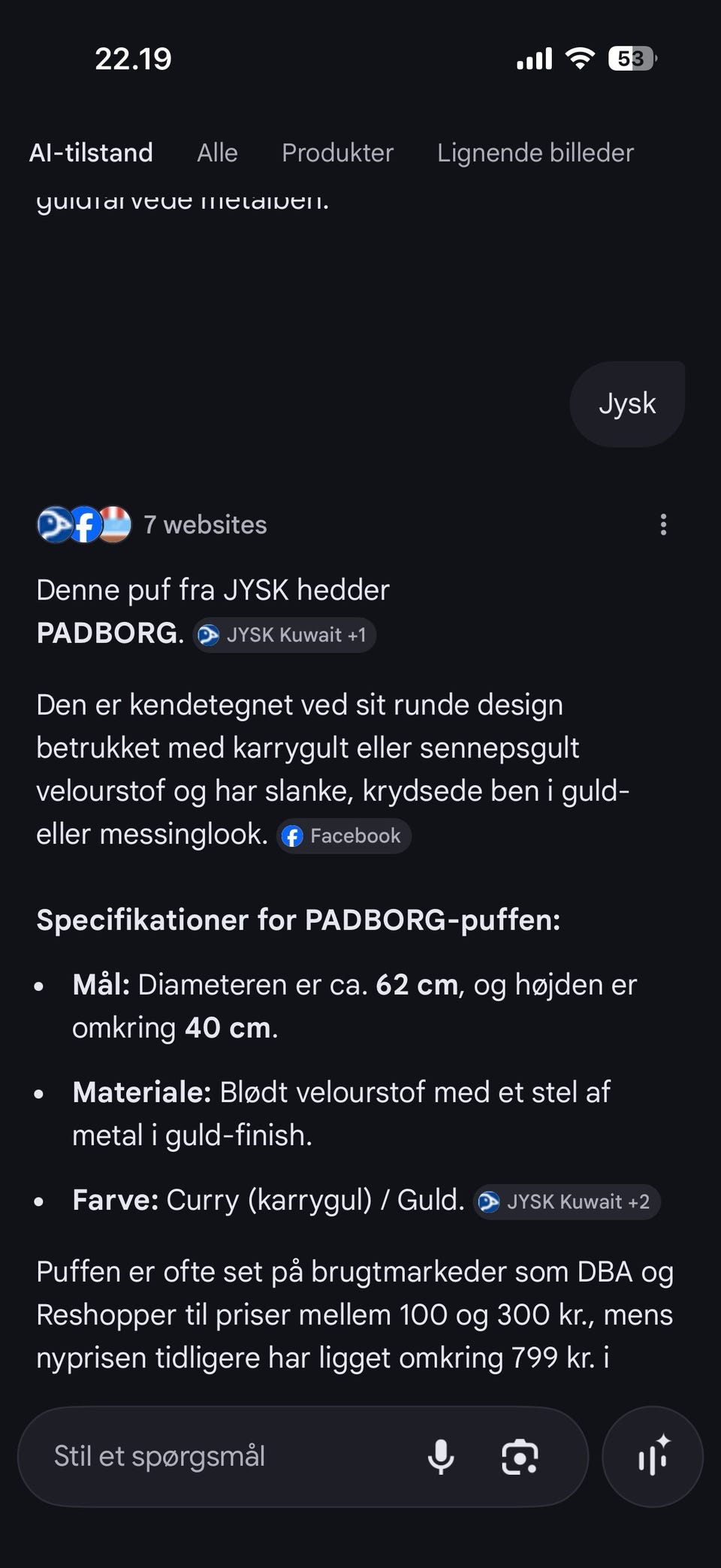This screenshot has width=721, height=1568.
Task: Expand the 7 websites source list
Action: (205, 524)
